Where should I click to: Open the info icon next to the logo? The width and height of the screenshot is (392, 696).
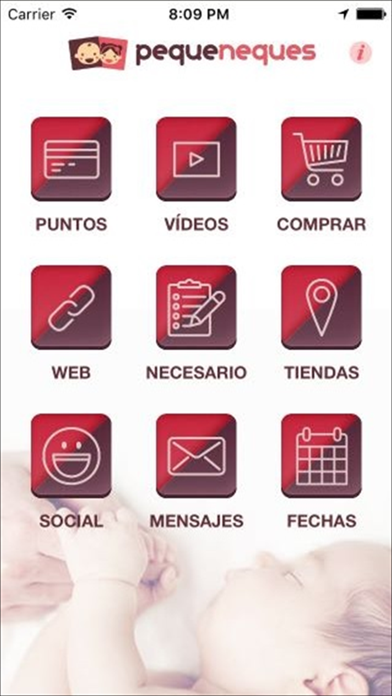360,53
